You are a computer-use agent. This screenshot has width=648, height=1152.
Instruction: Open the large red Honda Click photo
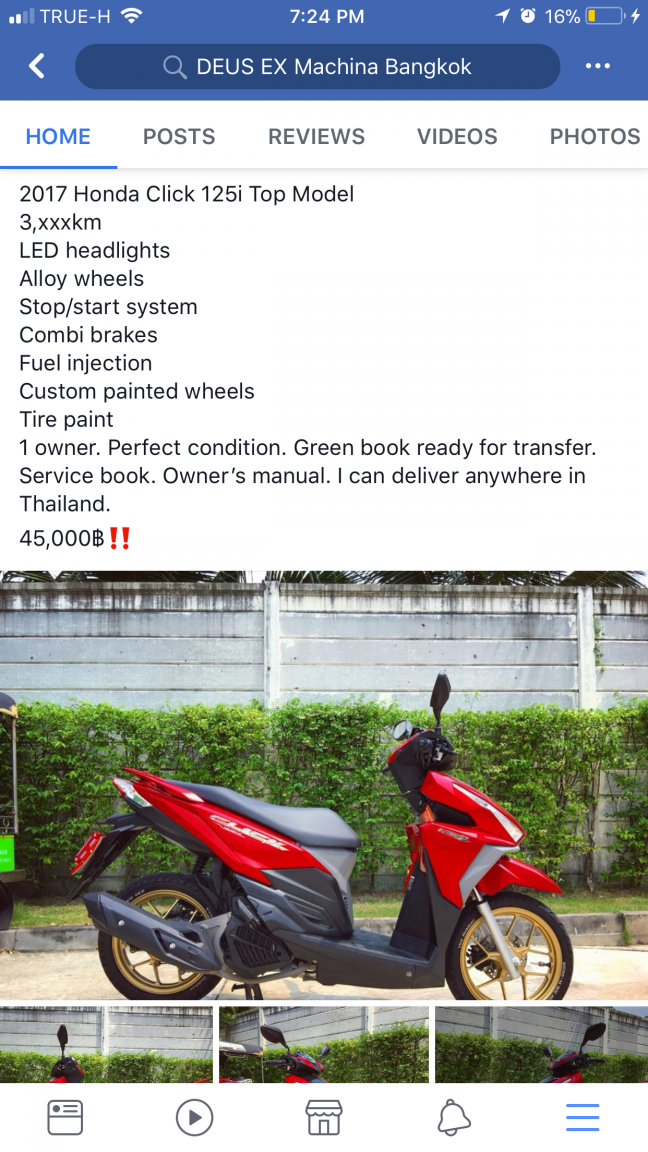tap(324, 785)
